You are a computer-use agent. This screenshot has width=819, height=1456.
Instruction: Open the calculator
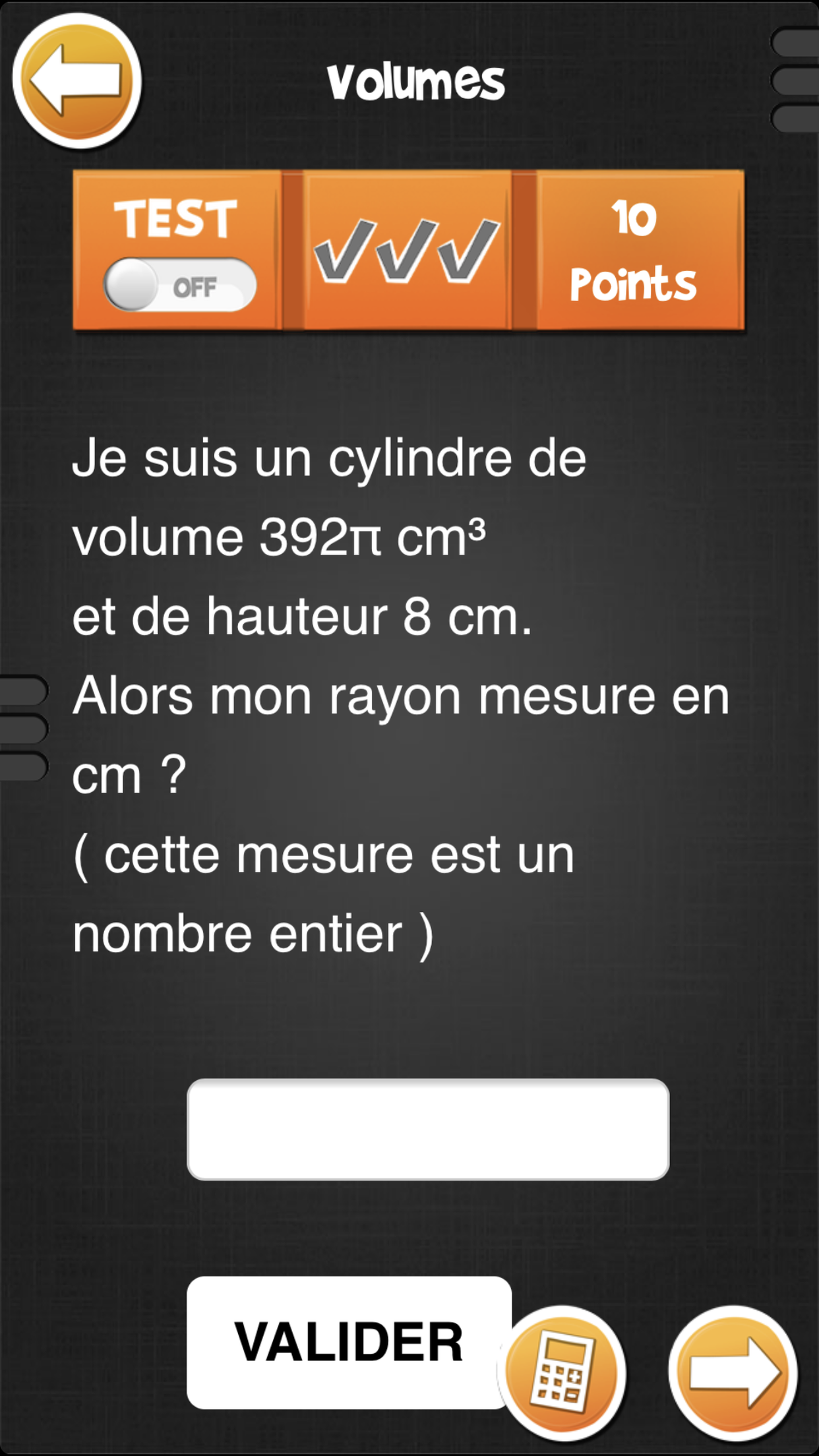tap(562, 1372)
